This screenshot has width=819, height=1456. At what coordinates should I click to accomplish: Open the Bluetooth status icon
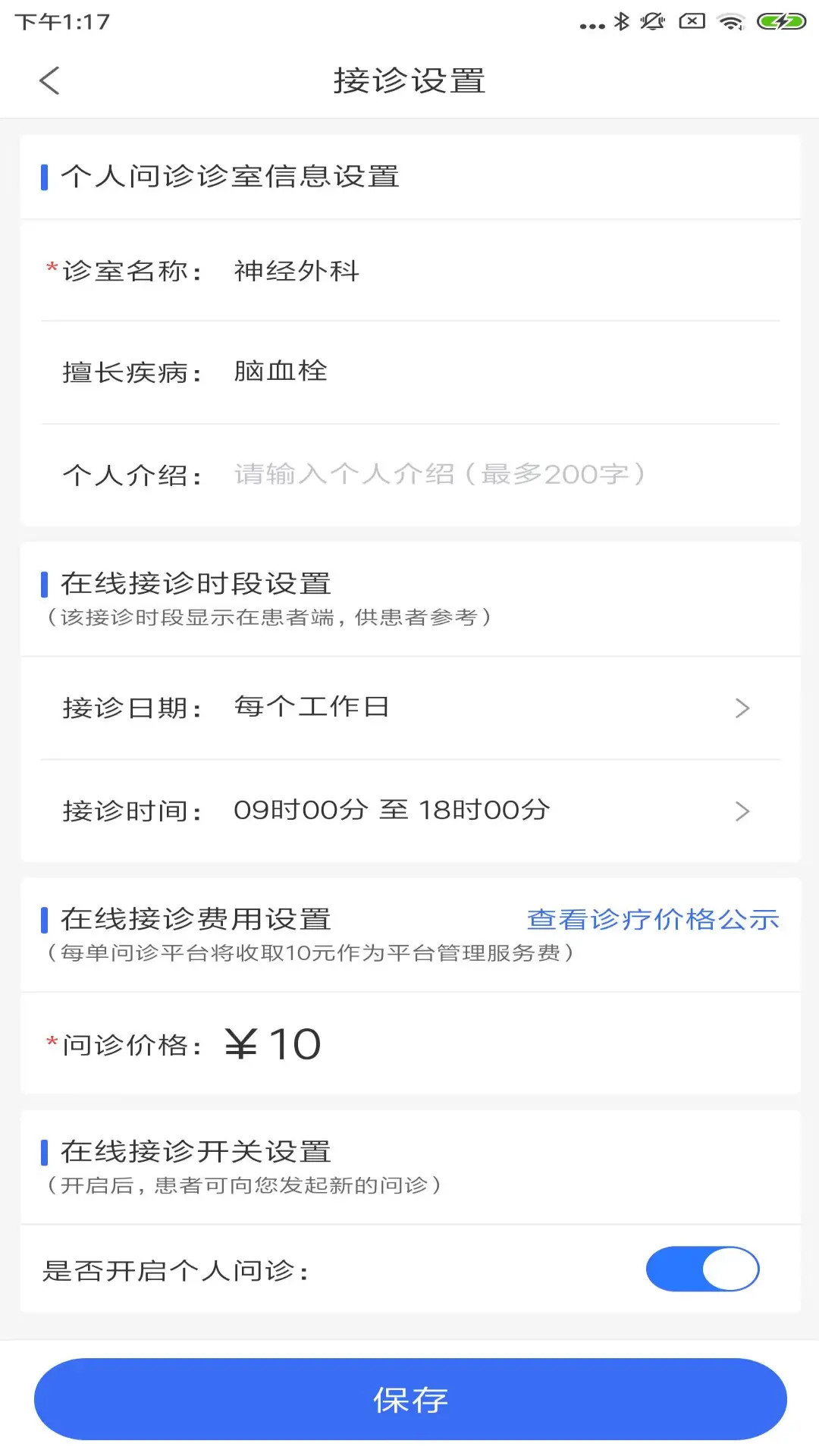coord(622,20)
